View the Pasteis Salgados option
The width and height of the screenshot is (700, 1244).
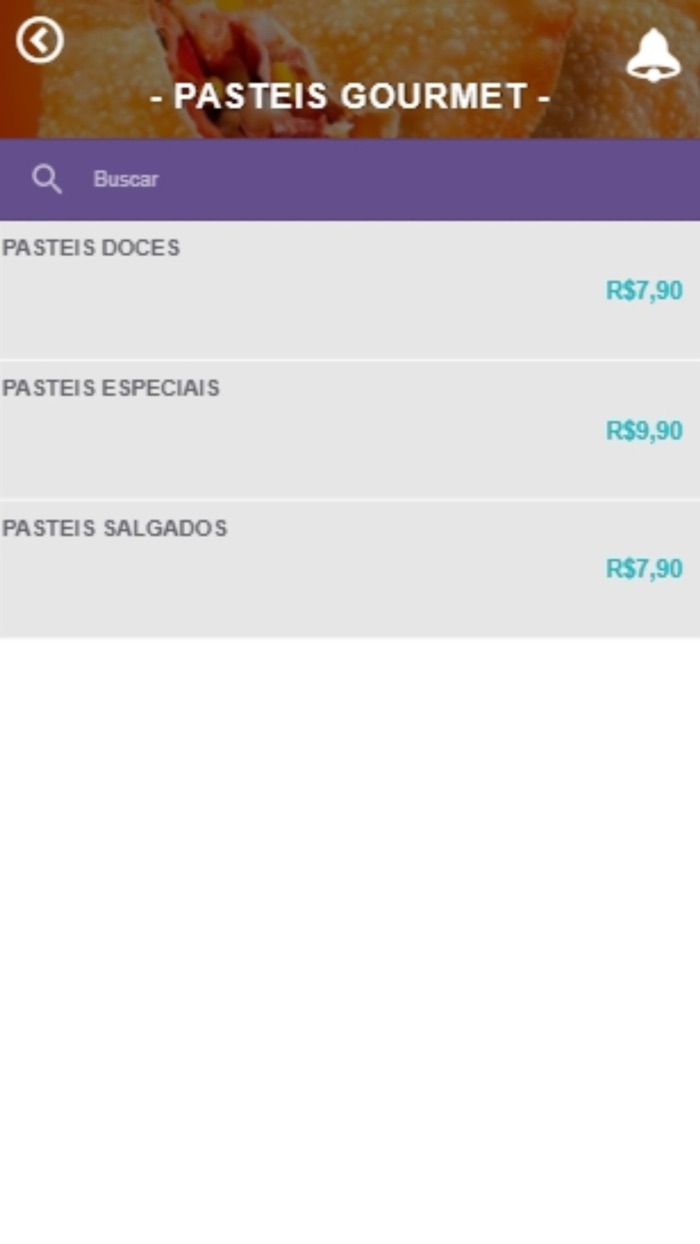(x=350, y=569)
